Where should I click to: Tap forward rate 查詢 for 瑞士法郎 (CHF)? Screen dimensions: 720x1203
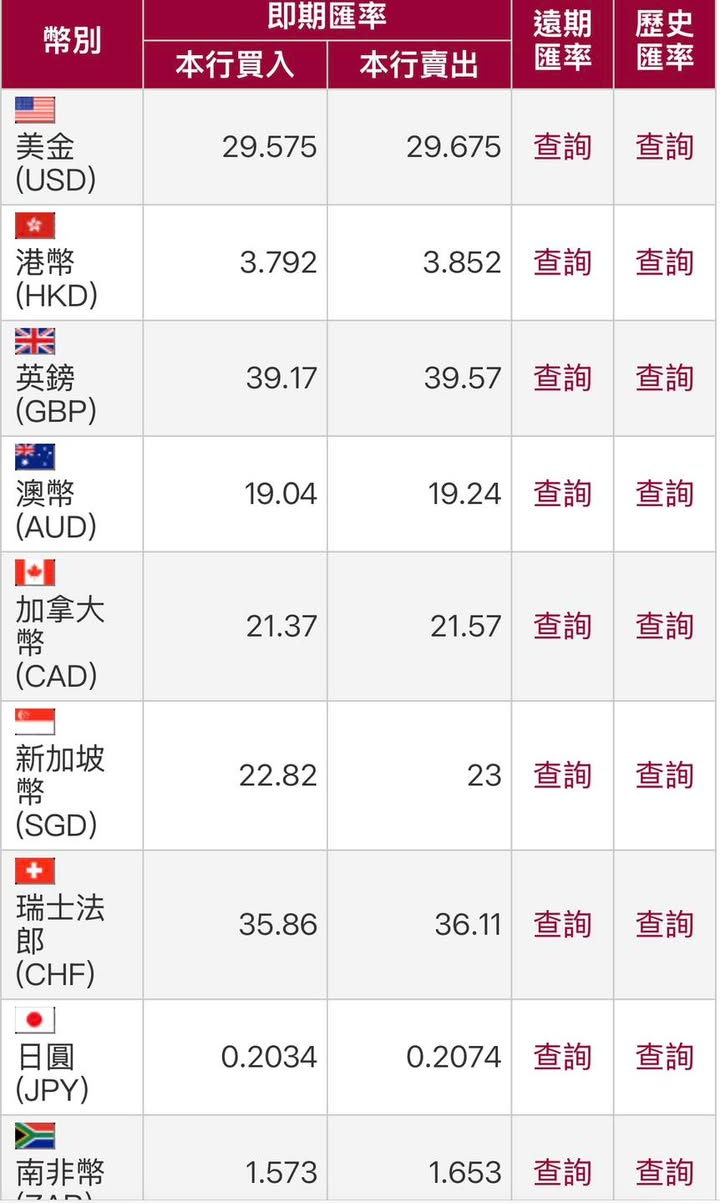pyautogui.click(x=562, y=924)
